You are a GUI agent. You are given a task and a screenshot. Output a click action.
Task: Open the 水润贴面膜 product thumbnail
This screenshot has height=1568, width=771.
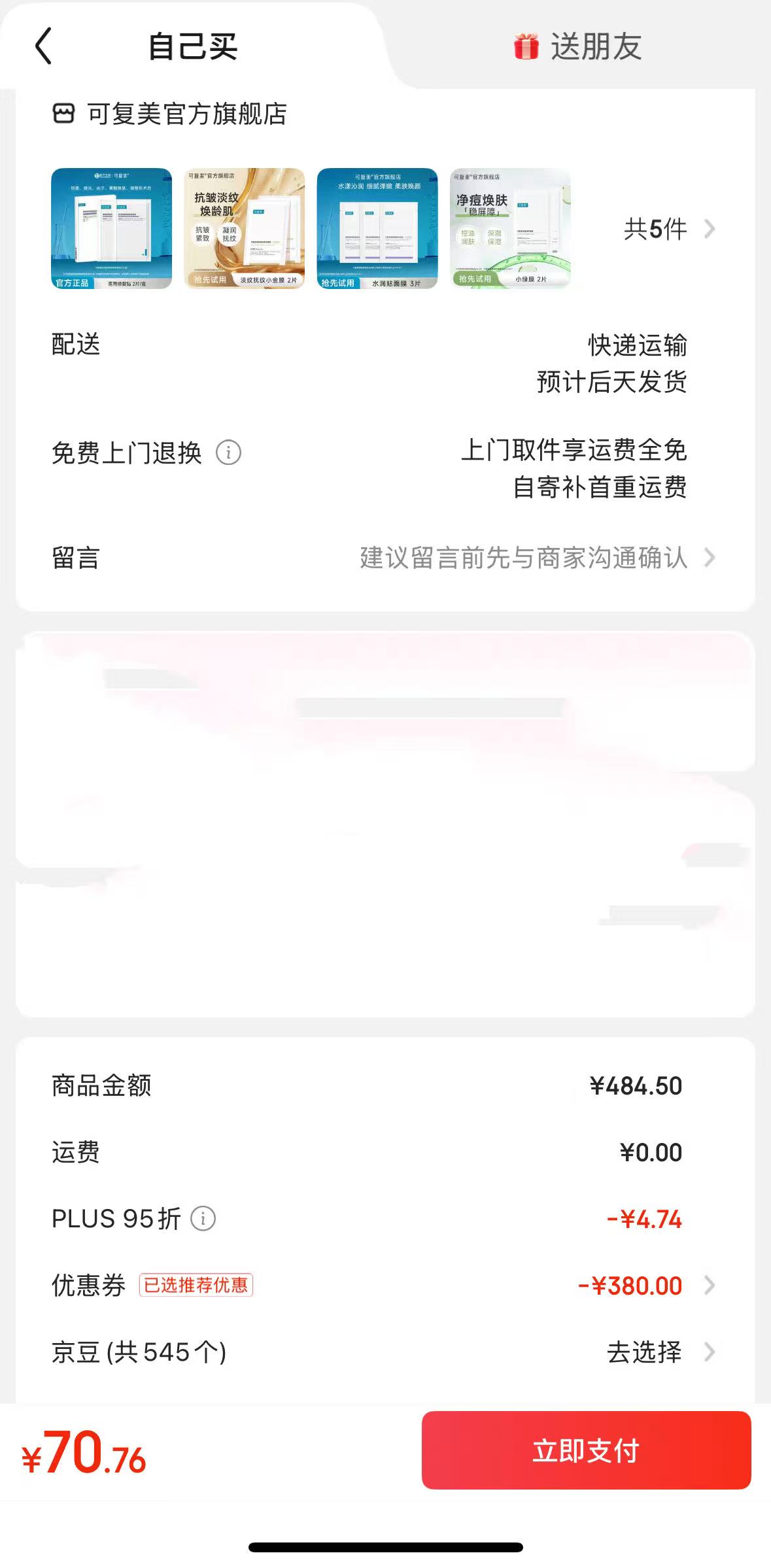pos(377,228)
